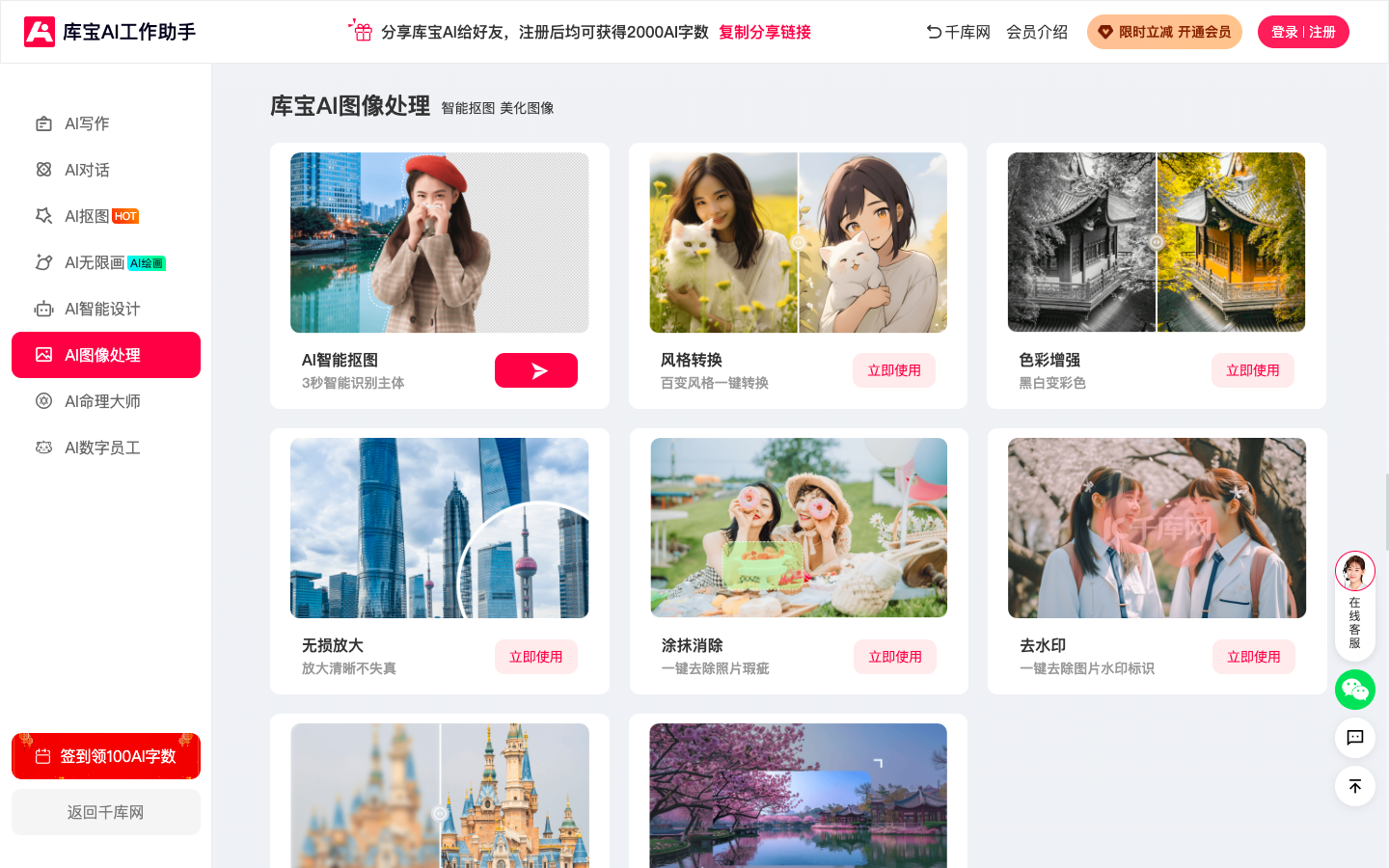Open 会员介绍 page
The image size is (1389, 868).
(1037, 32)
